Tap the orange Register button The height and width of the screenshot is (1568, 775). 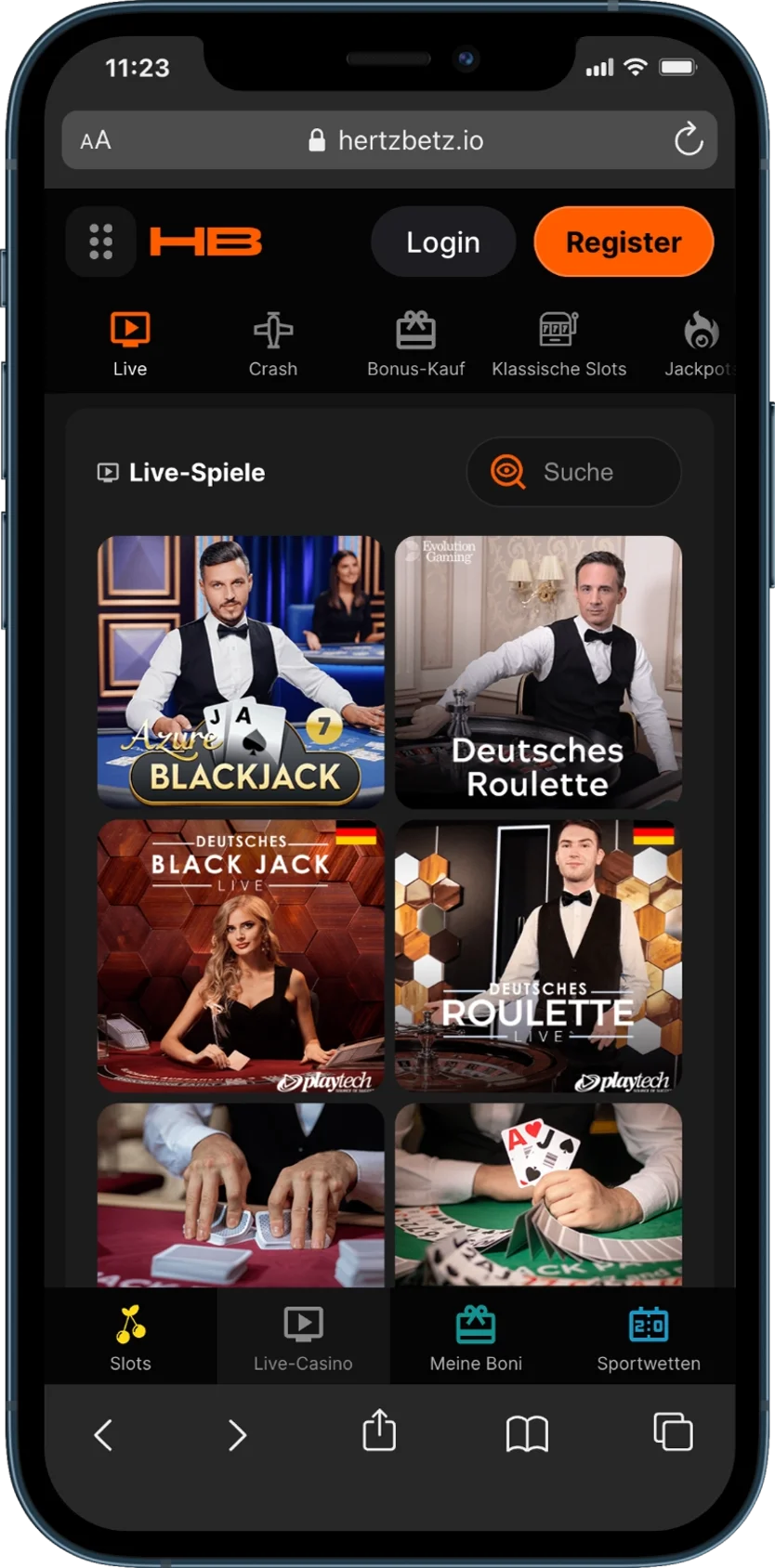pos(624,242)
